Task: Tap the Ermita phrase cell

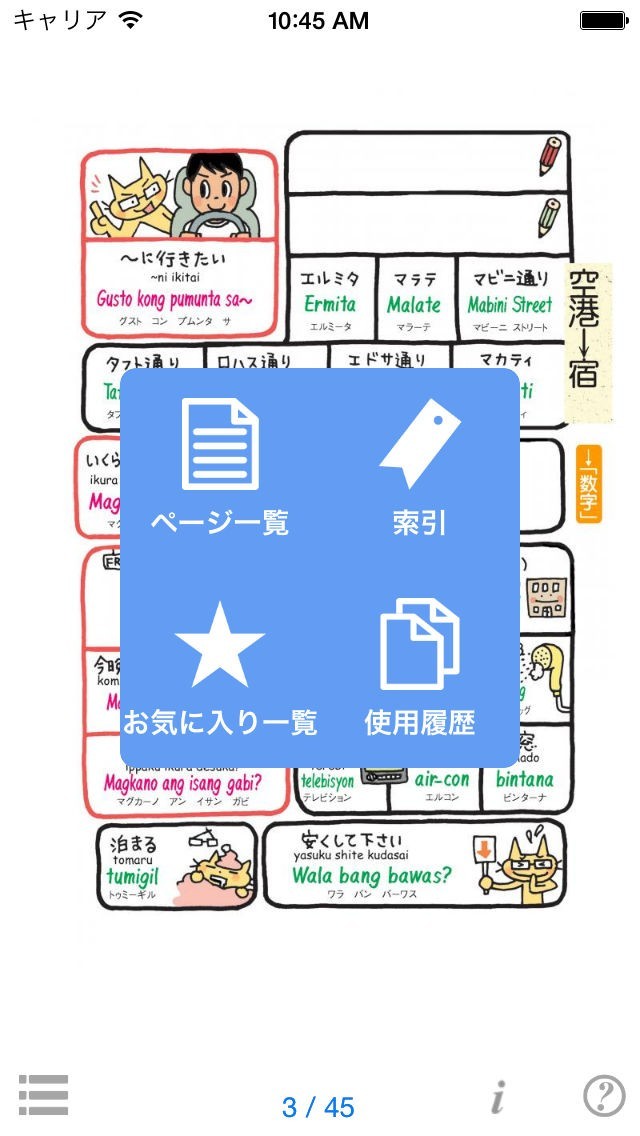Action: click(331, 298)
